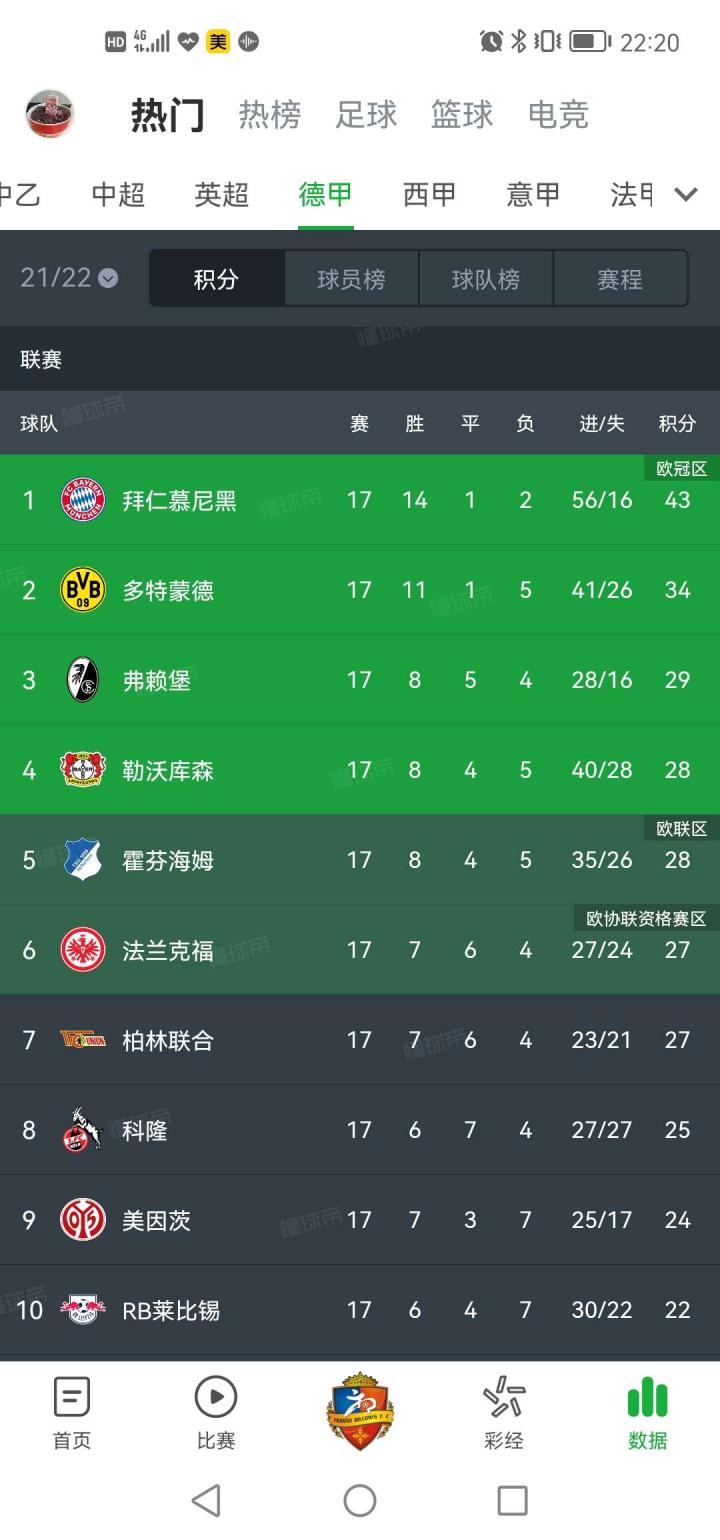Switch to the 电竞 top tab
Screen dimensions: 720x1540
[x=558, y=115]
